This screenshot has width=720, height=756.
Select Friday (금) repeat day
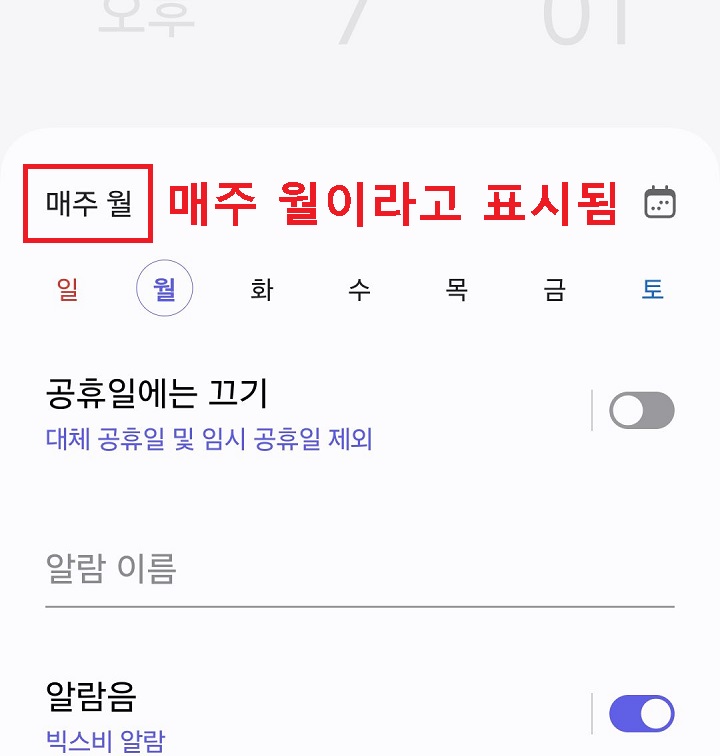coord(552,288)
